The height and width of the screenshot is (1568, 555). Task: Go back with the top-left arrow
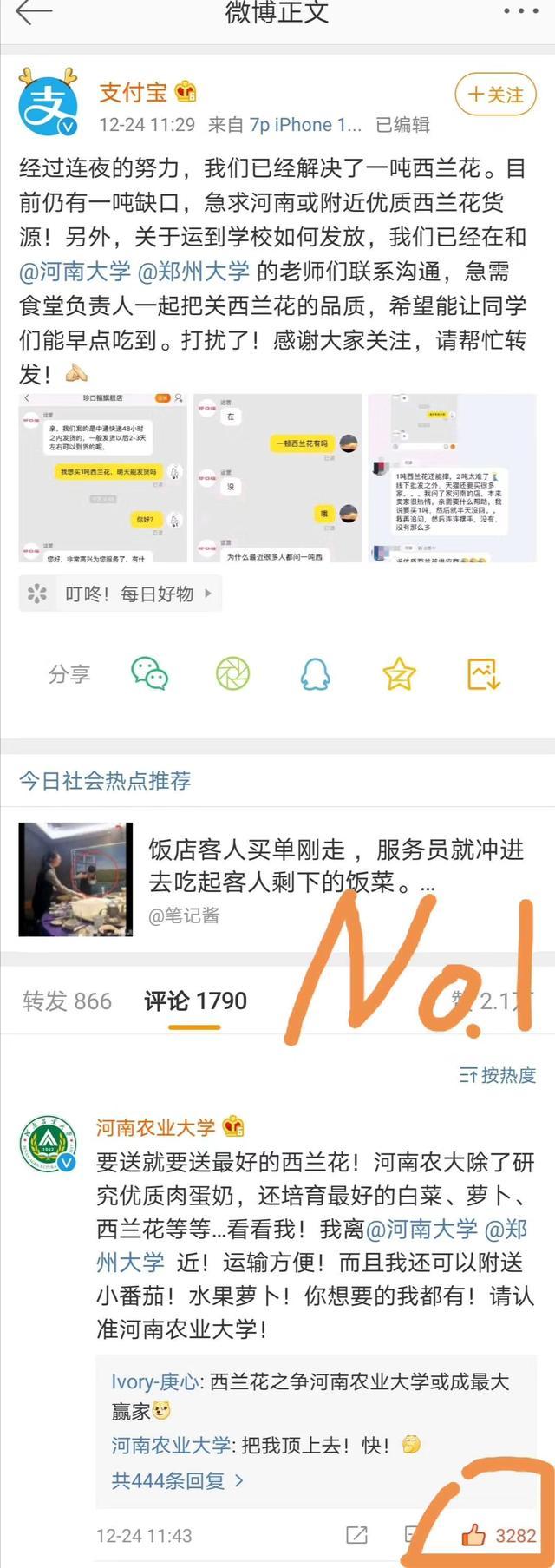[x=33, y=12]
